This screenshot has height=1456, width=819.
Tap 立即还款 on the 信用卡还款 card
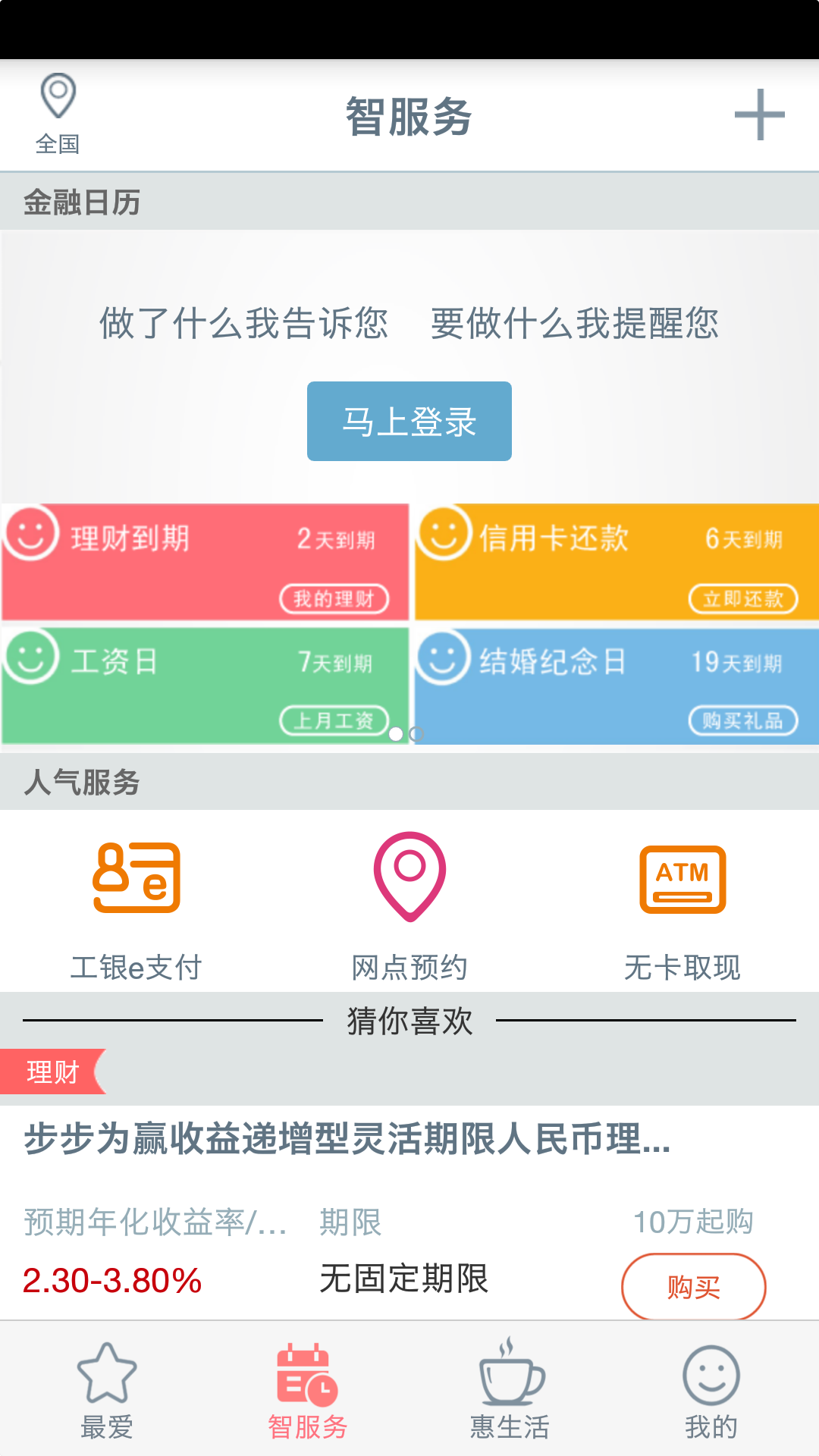tap(743, 599)
